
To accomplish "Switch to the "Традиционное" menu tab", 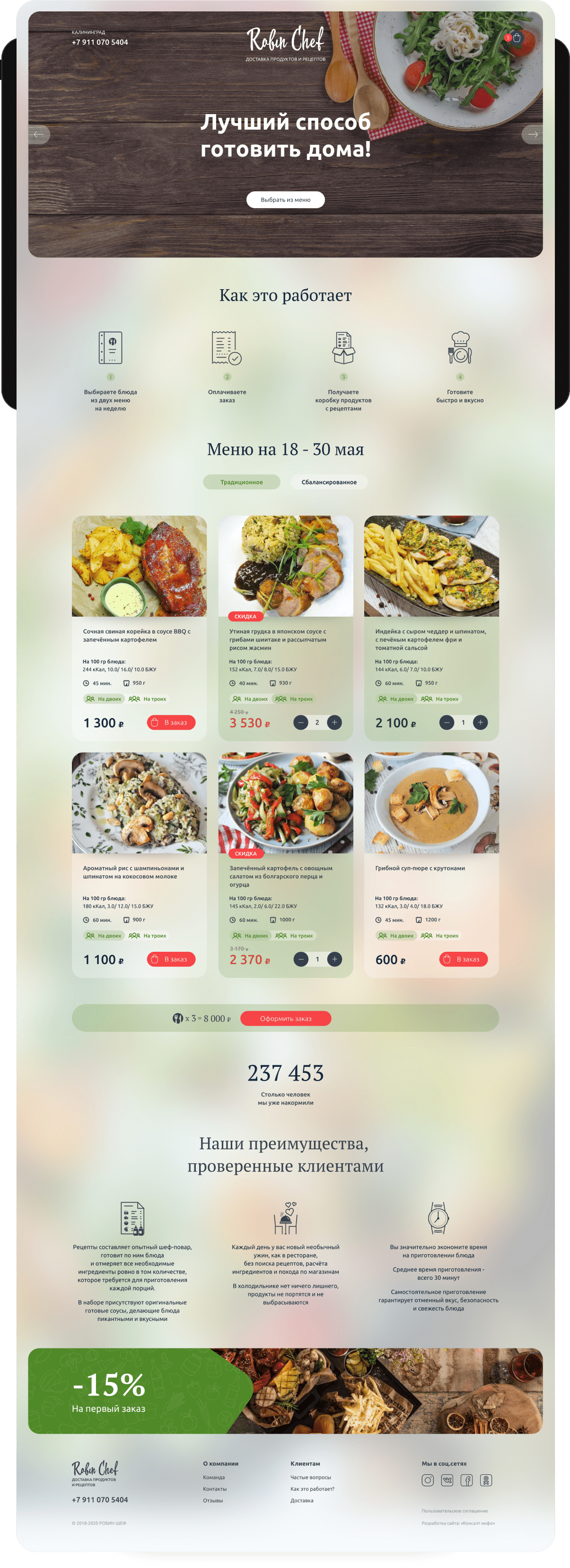I will [242, 482].
